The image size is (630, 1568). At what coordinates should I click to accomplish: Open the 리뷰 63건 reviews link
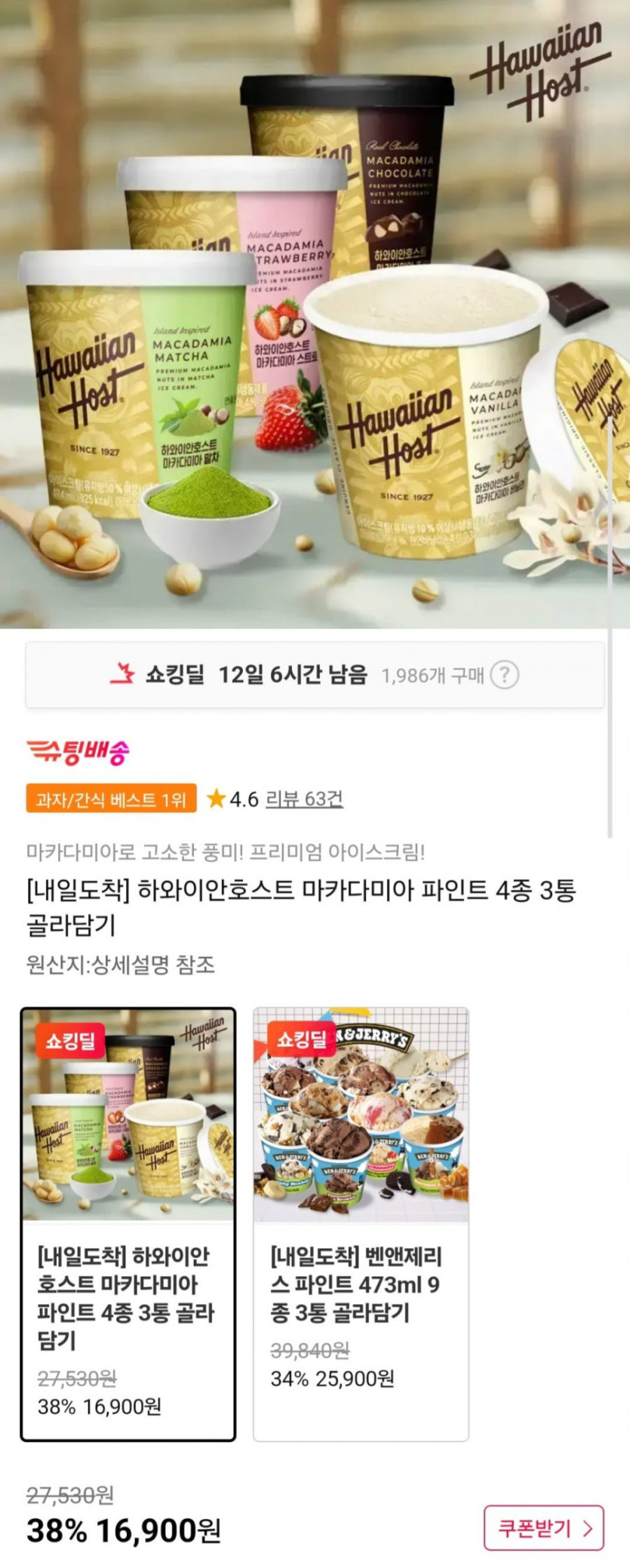(304, 799)
